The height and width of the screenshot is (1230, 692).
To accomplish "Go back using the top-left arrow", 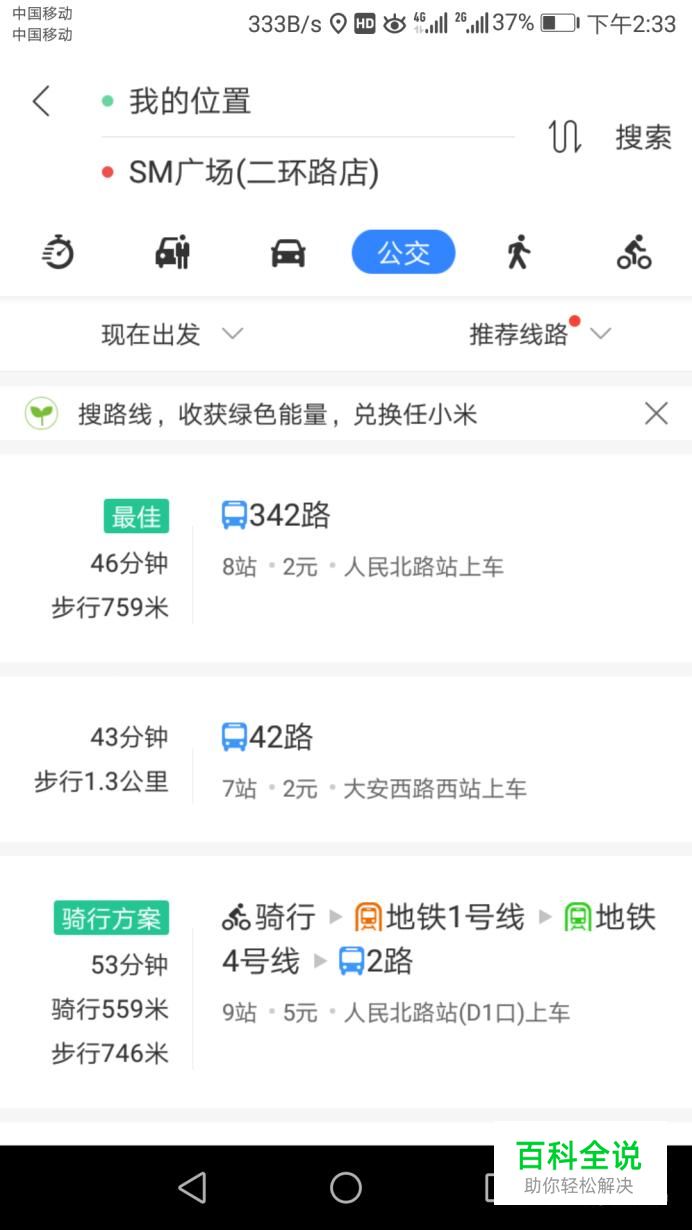I will 41,101.
